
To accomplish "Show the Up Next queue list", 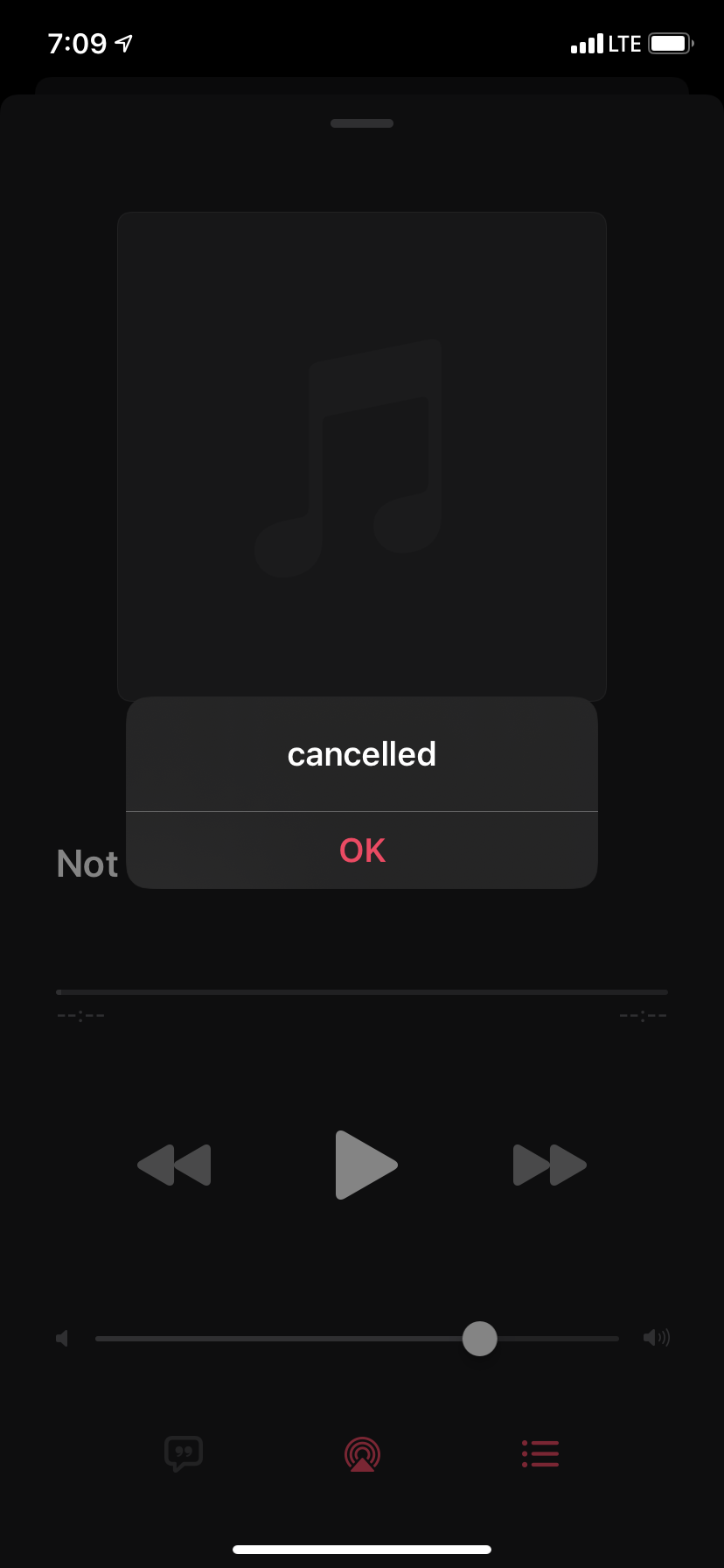I will (x=540, y=1453).
